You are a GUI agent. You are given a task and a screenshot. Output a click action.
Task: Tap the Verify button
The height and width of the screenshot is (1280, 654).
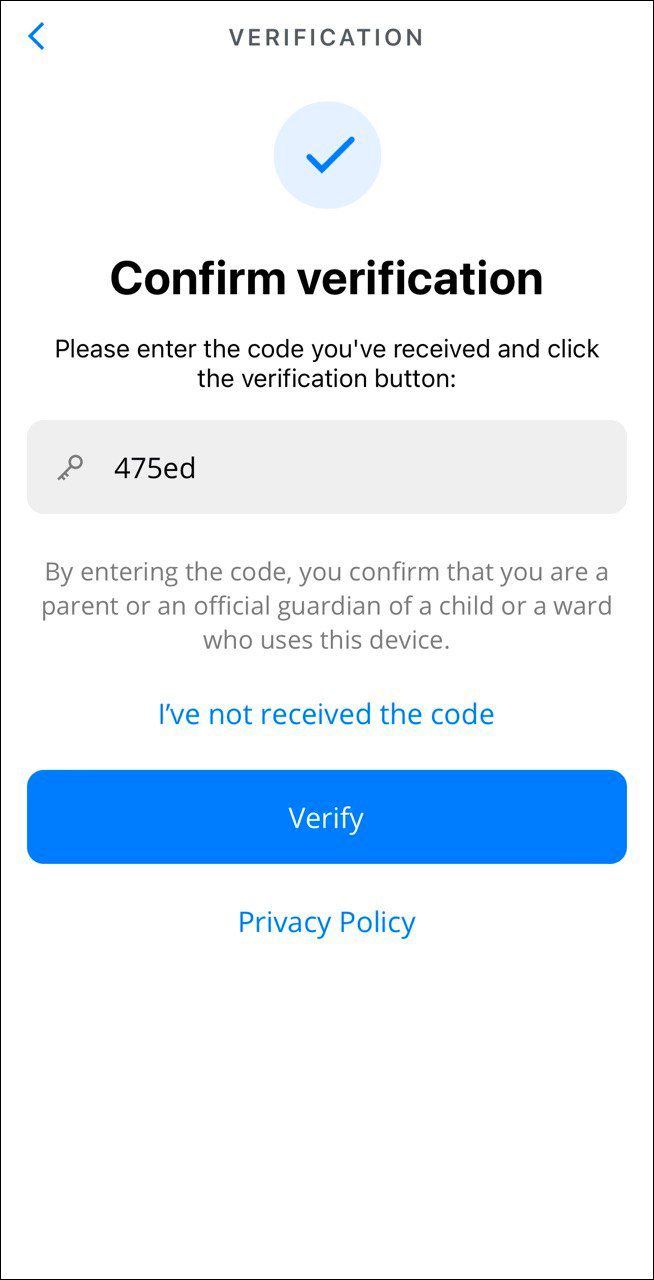327,817
